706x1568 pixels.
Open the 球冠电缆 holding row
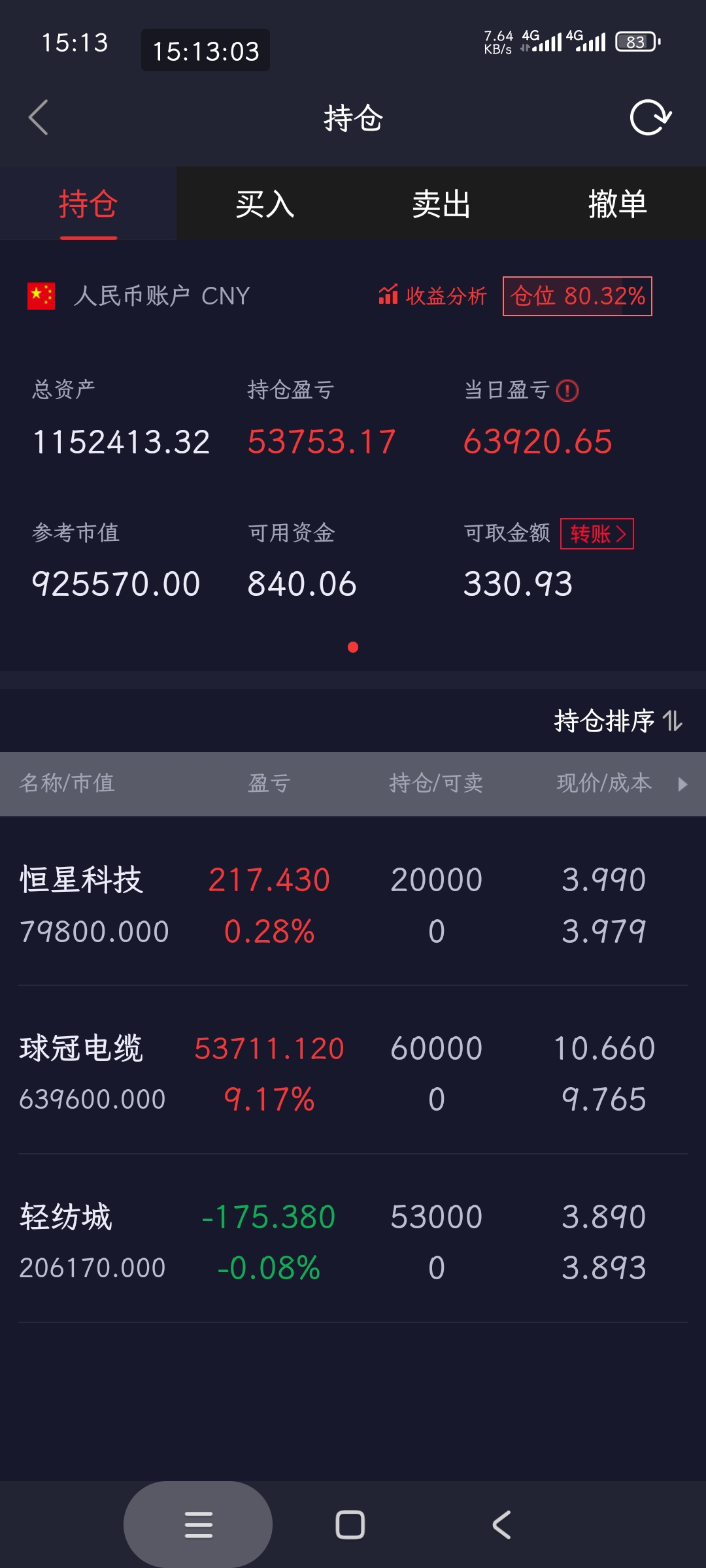[x=353, y=1073]
